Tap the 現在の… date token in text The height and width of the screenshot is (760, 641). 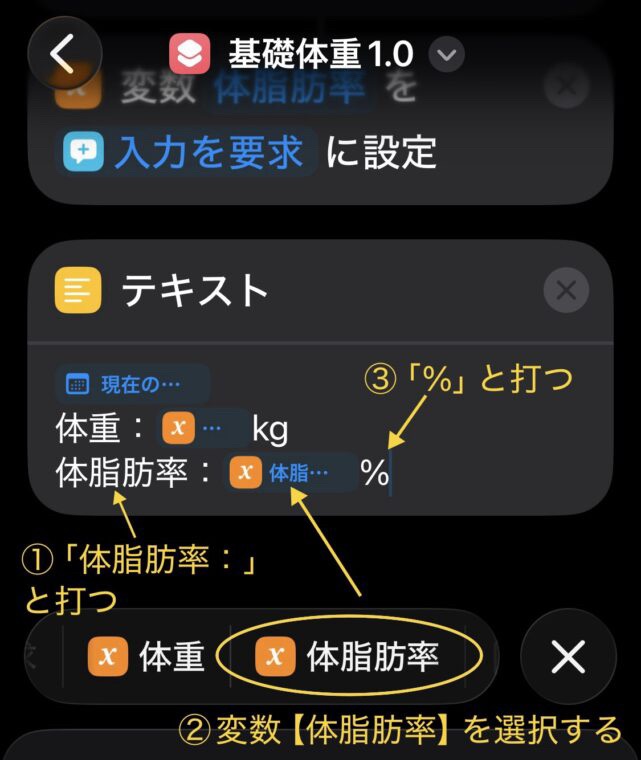pyautogui.click(x=131, y=384)
